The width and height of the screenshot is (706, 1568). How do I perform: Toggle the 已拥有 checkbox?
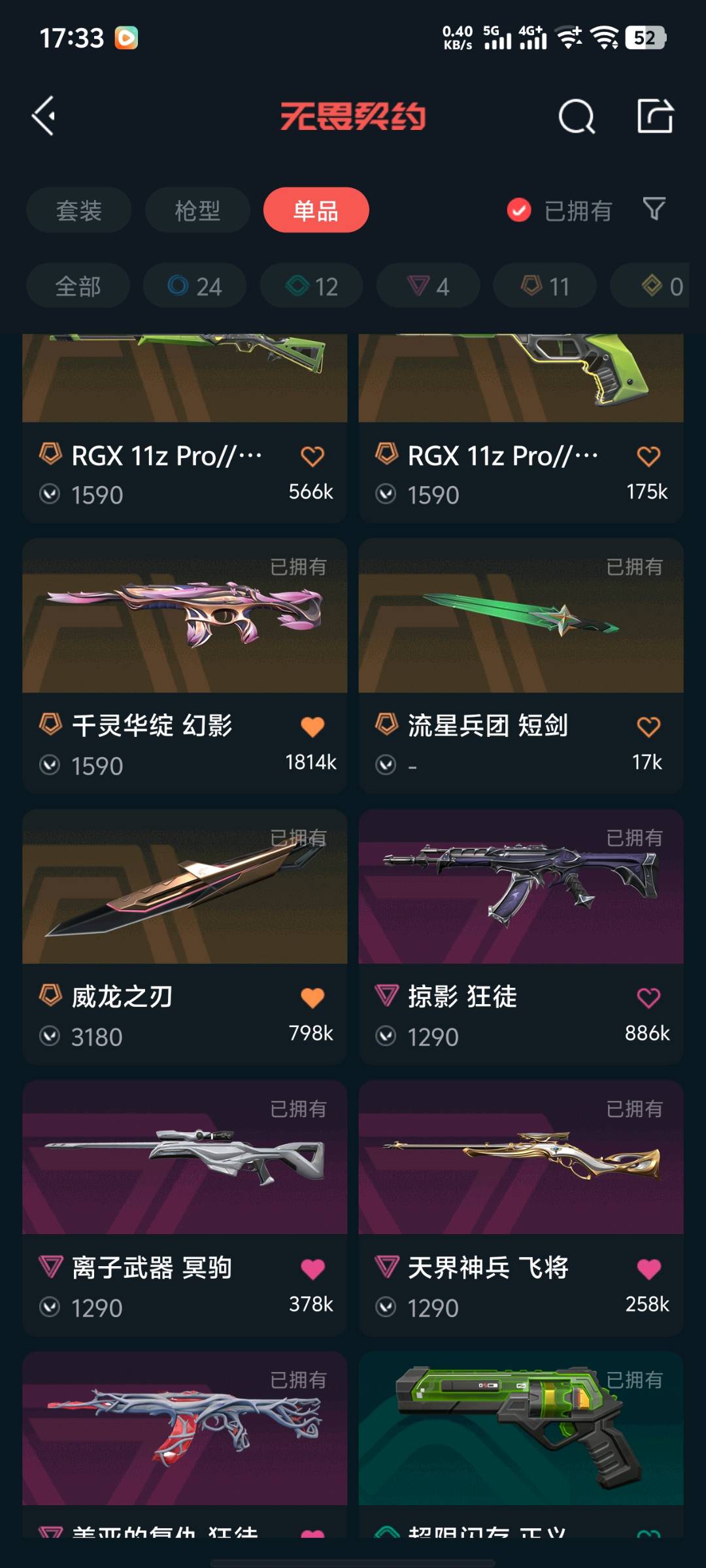pos(519,210)
